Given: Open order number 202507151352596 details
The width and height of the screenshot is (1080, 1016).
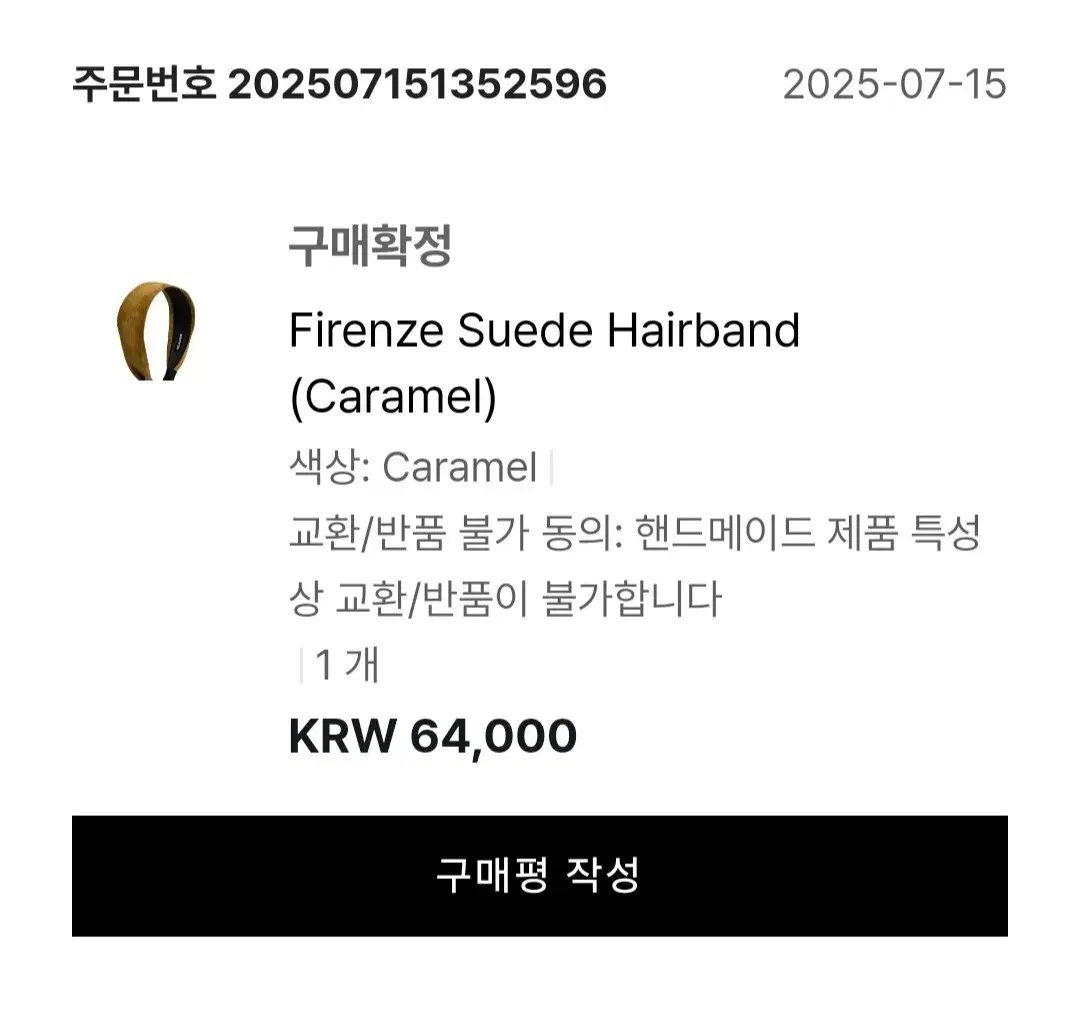Looking at the screenshot, I should 339,84.
